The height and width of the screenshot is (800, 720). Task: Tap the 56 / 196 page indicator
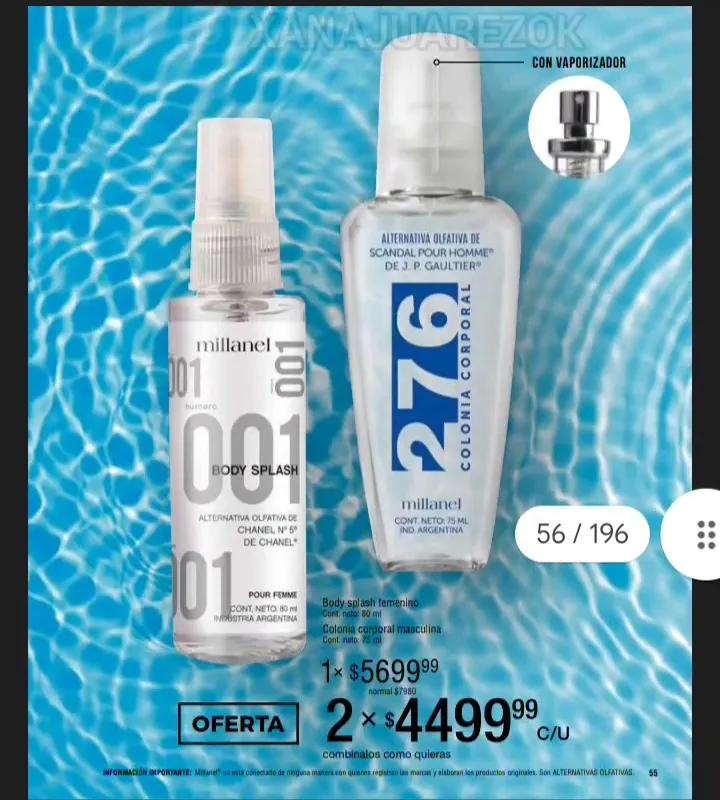[582, 534]
